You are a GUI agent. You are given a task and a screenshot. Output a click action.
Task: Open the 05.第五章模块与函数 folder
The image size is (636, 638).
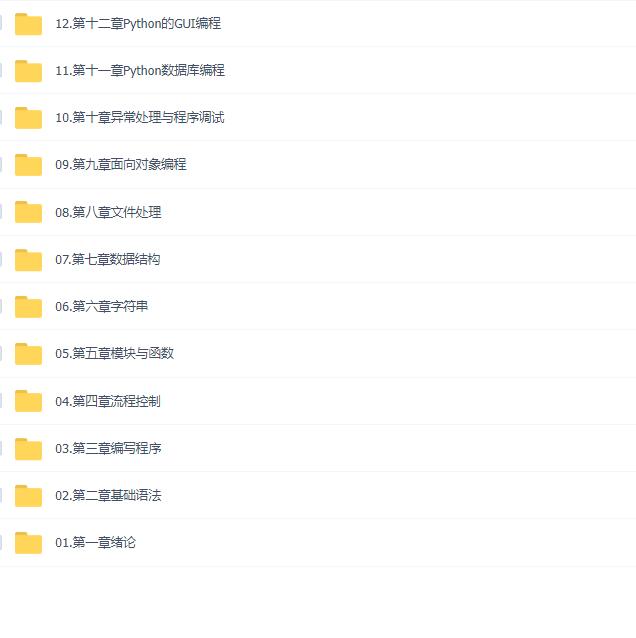pos(114,353)
